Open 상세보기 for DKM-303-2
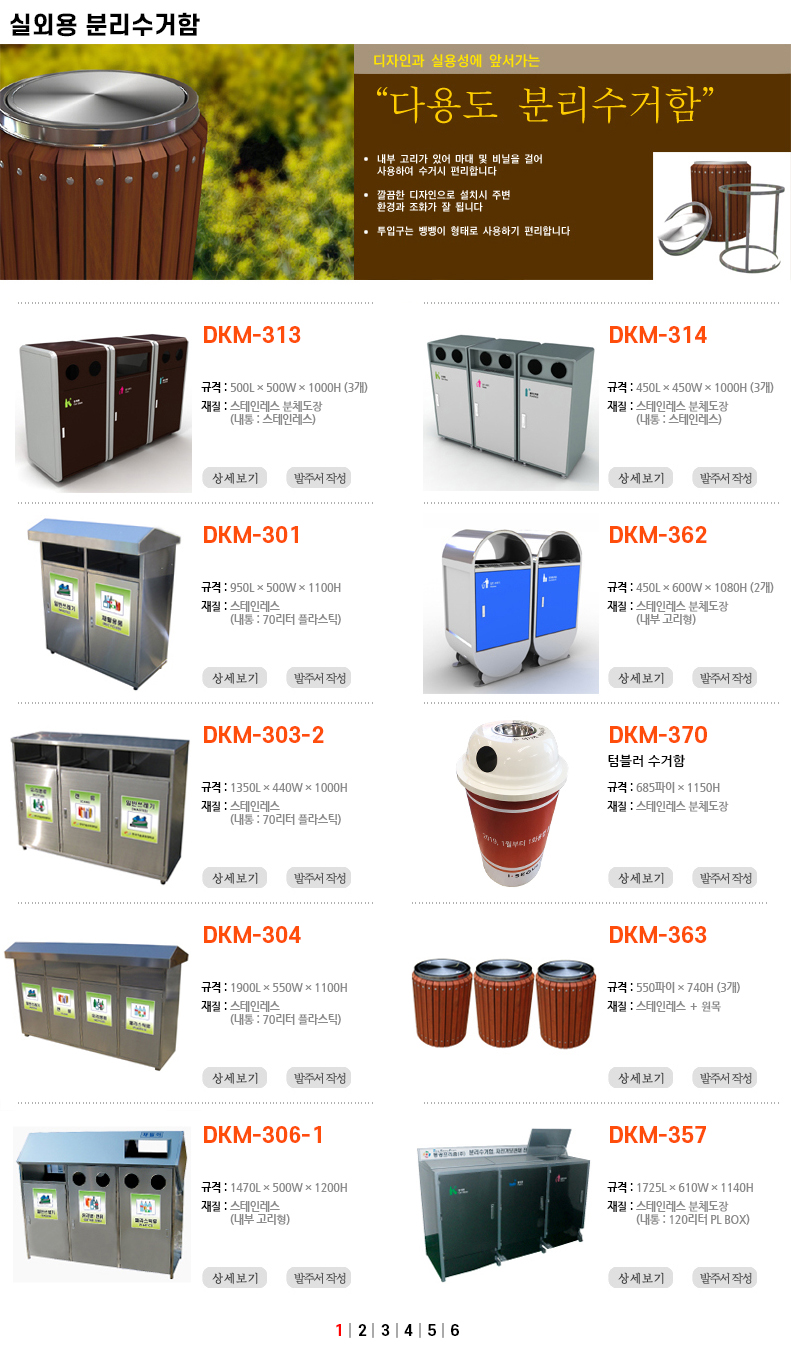Screen dimensions: 791x1350 [x=234, y=878]
